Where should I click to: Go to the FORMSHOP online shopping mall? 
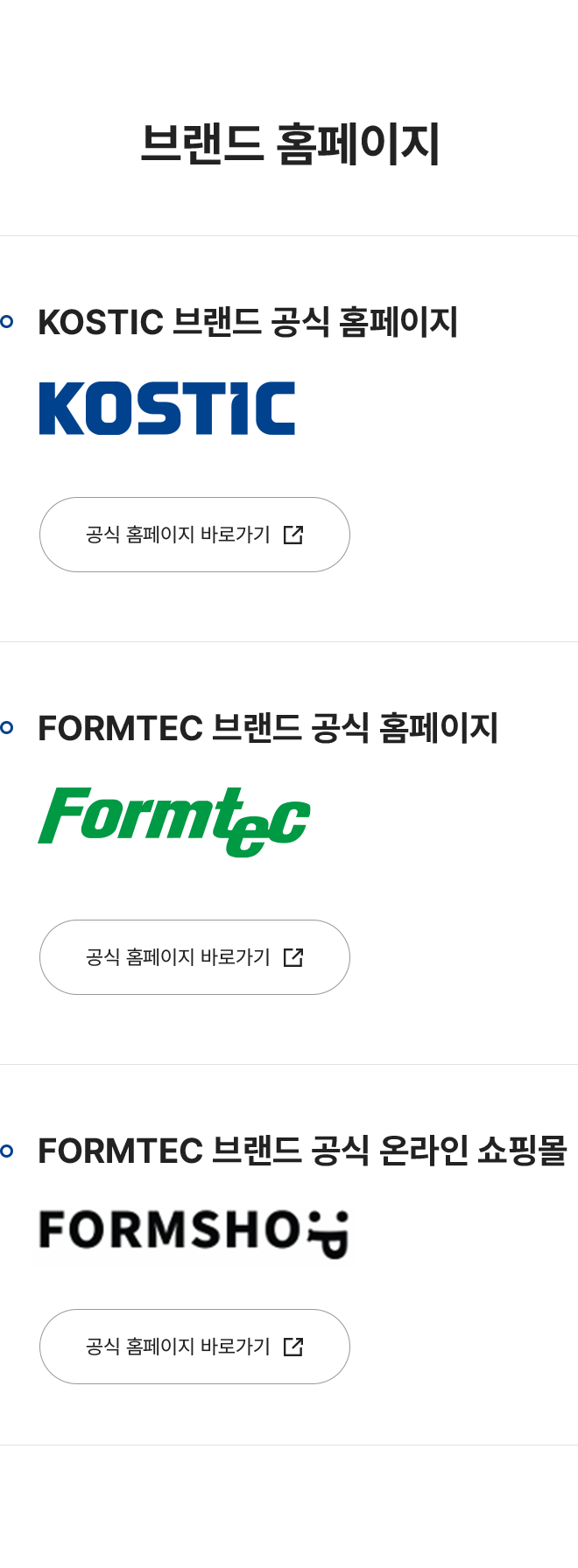coord(194,1347)
